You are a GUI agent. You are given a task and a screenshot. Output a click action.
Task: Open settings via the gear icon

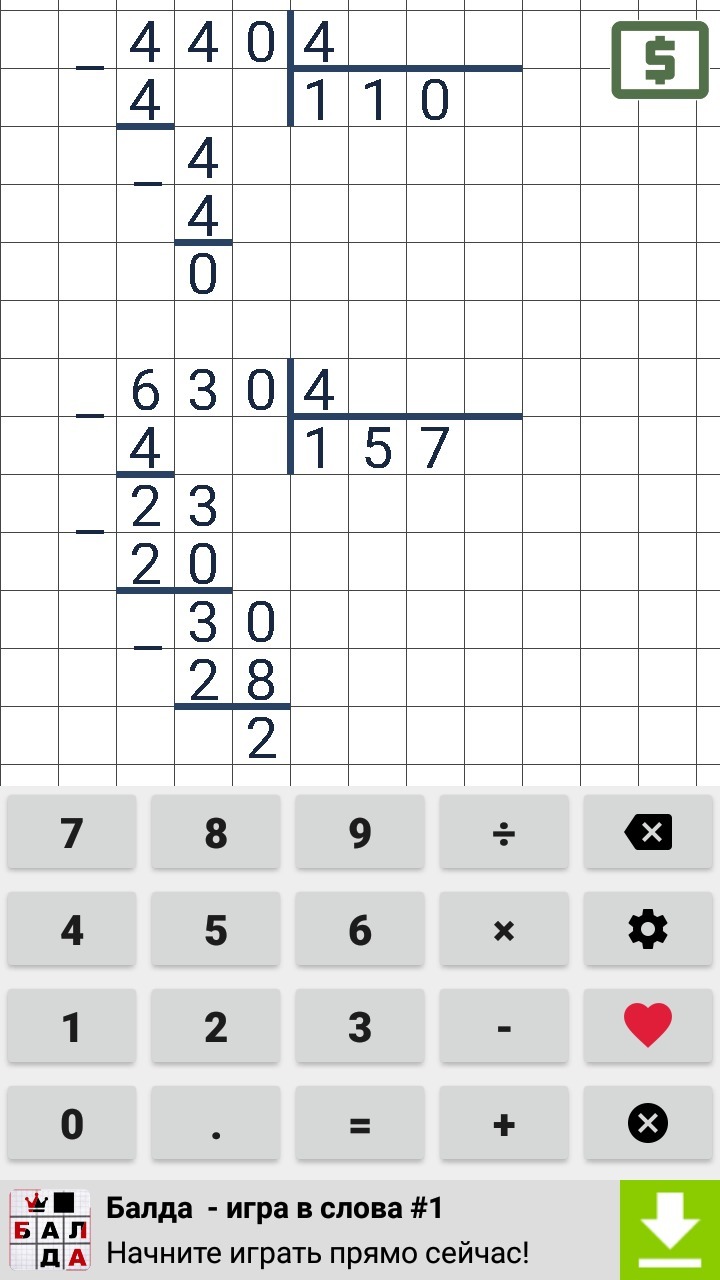coord(648,929)
